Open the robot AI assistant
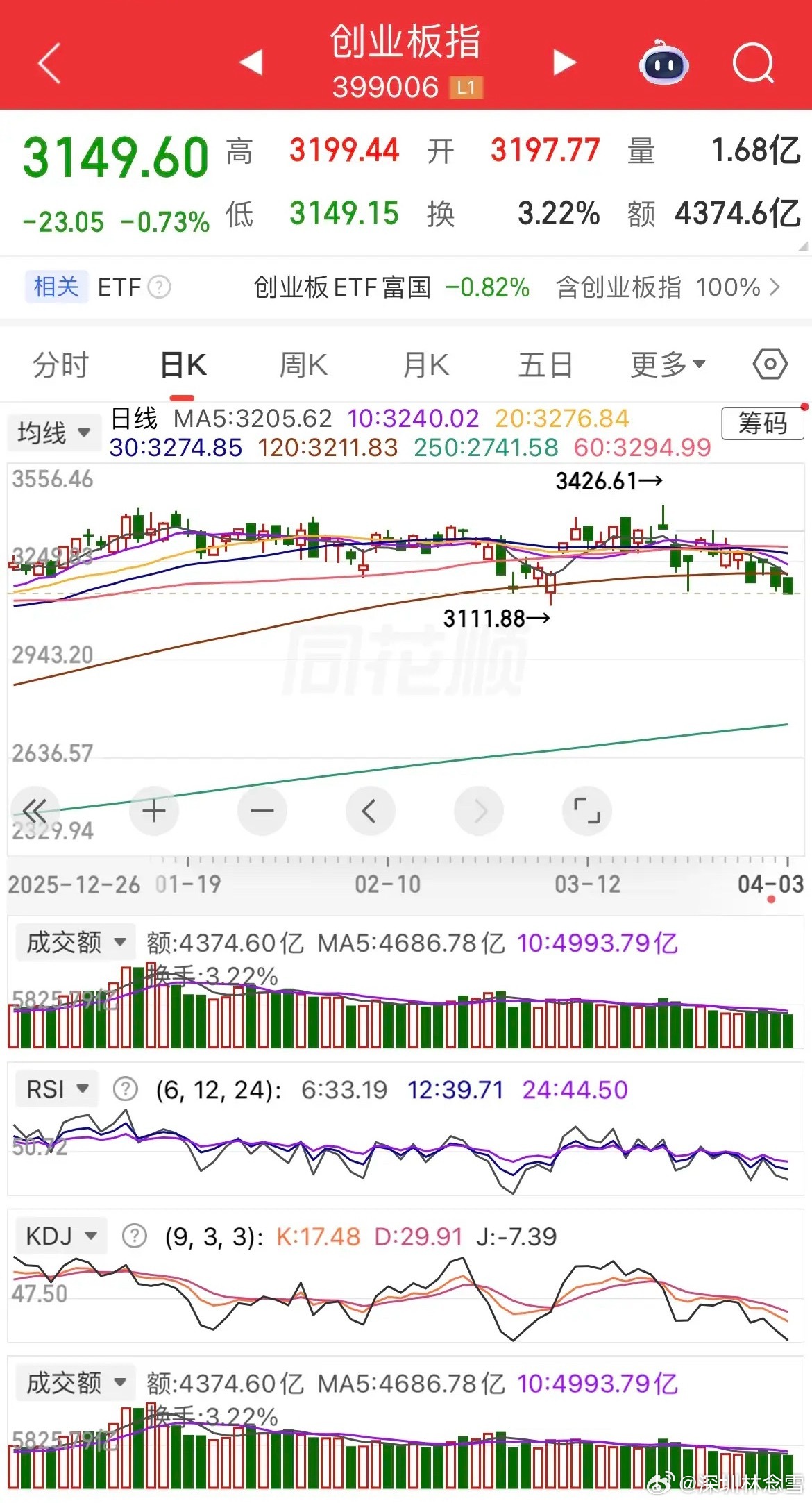Viewport: 812px width, 1503px height. click(x=663, y=63)
